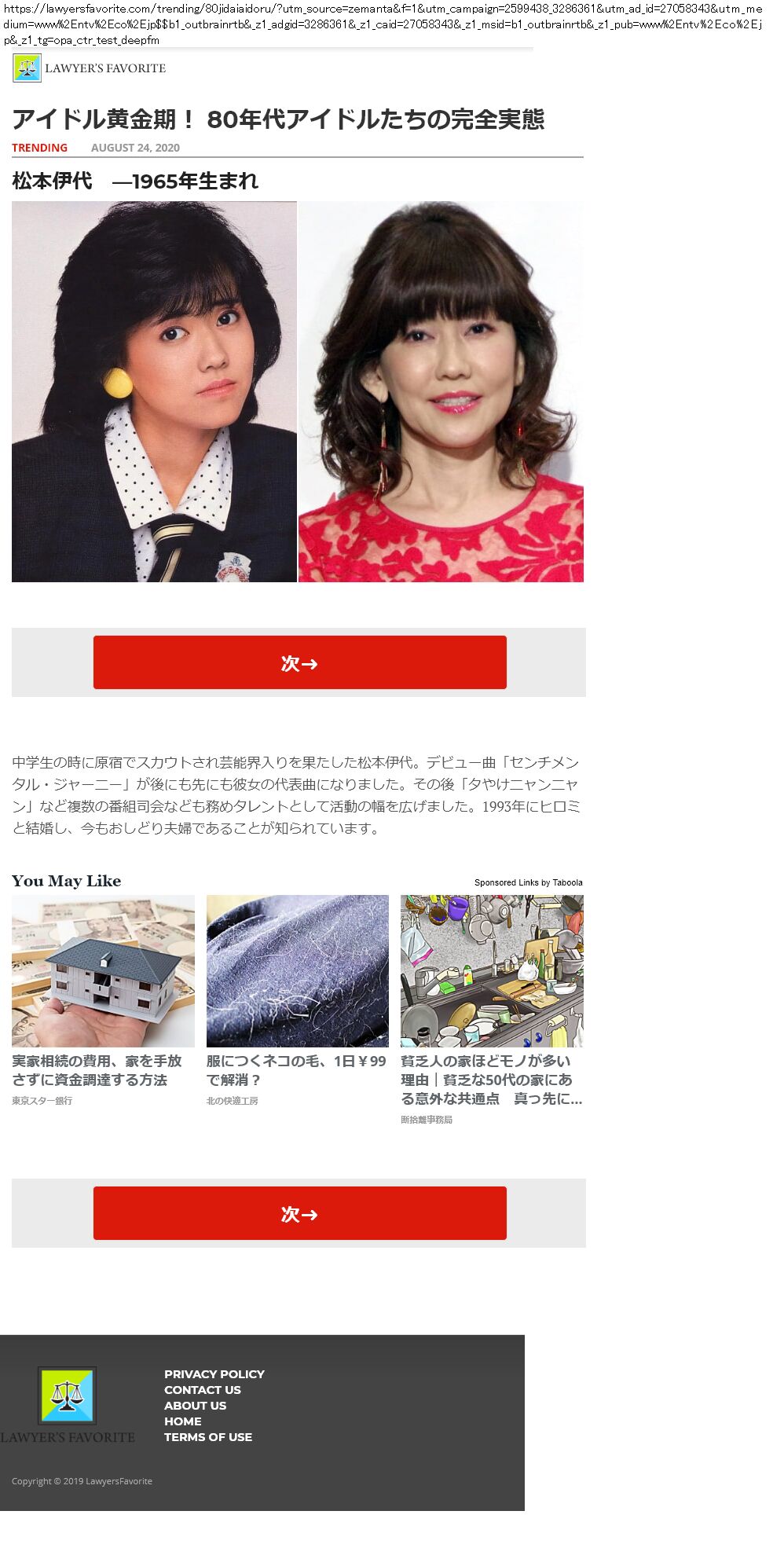Open the Sponsored Links by Taboola link
Image resolution: width=784 pixels, height=1544 pixels.
tap(528, 882)
